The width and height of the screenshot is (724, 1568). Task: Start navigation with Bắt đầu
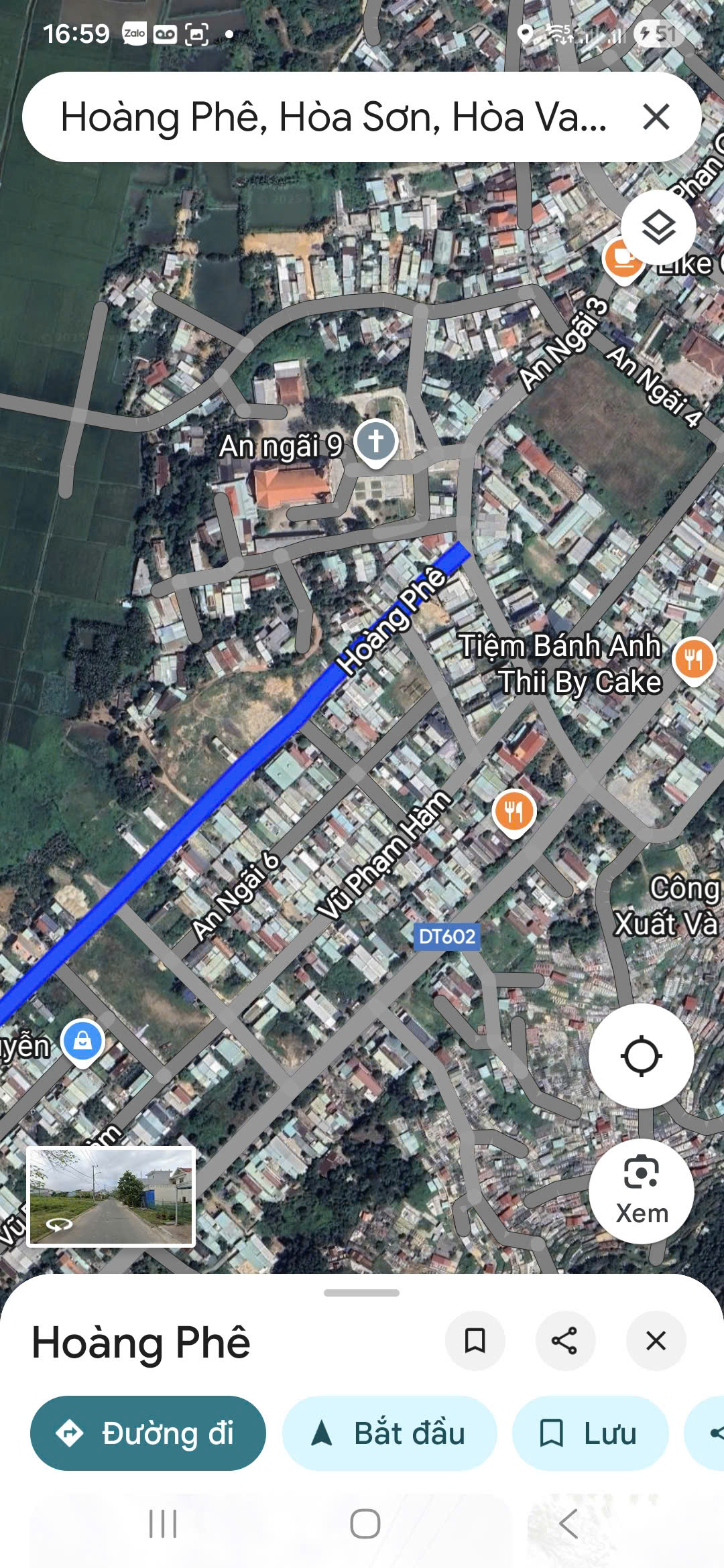coord(389,1433)
